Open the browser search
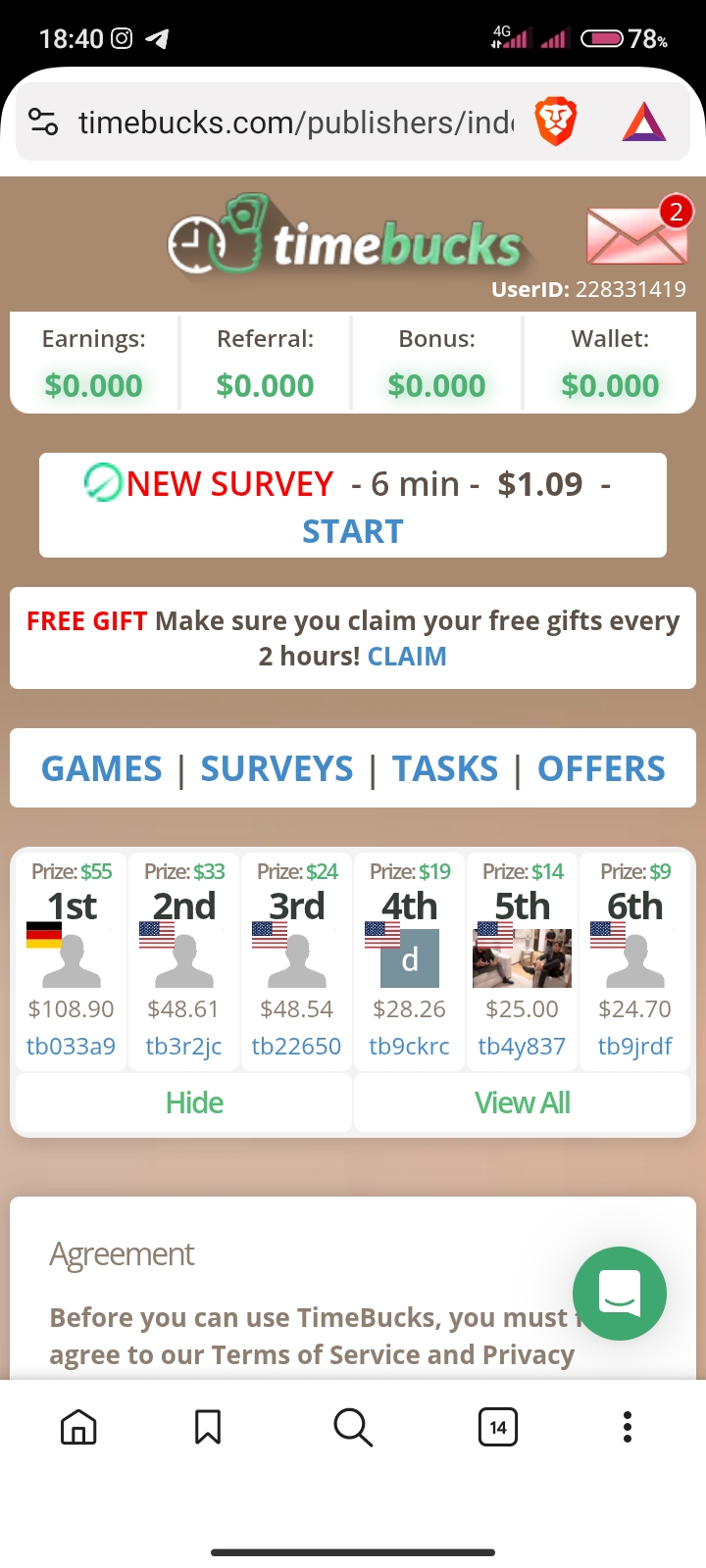 click(353, 1427)
